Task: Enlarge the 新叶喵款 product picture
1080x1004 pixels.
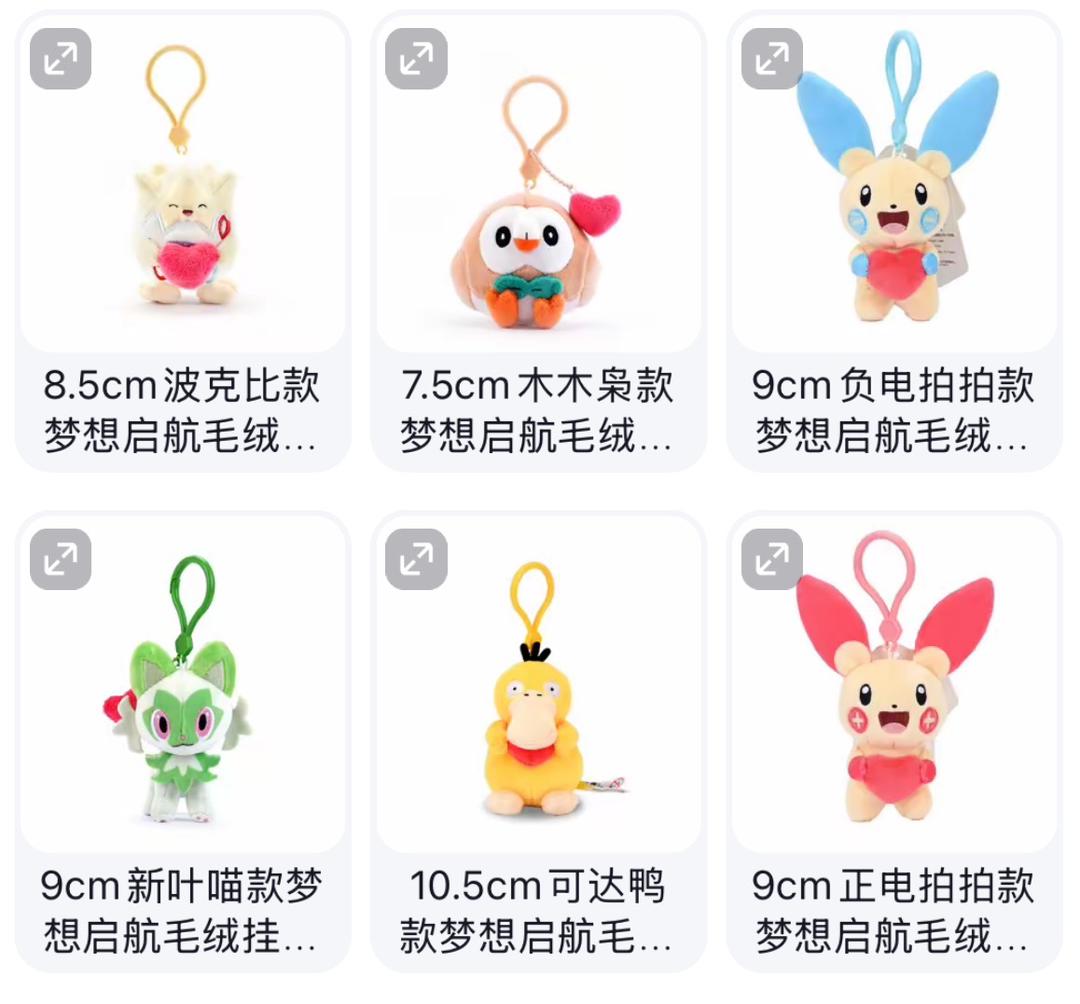Action: pyautogui.click(x=61, y=559)
